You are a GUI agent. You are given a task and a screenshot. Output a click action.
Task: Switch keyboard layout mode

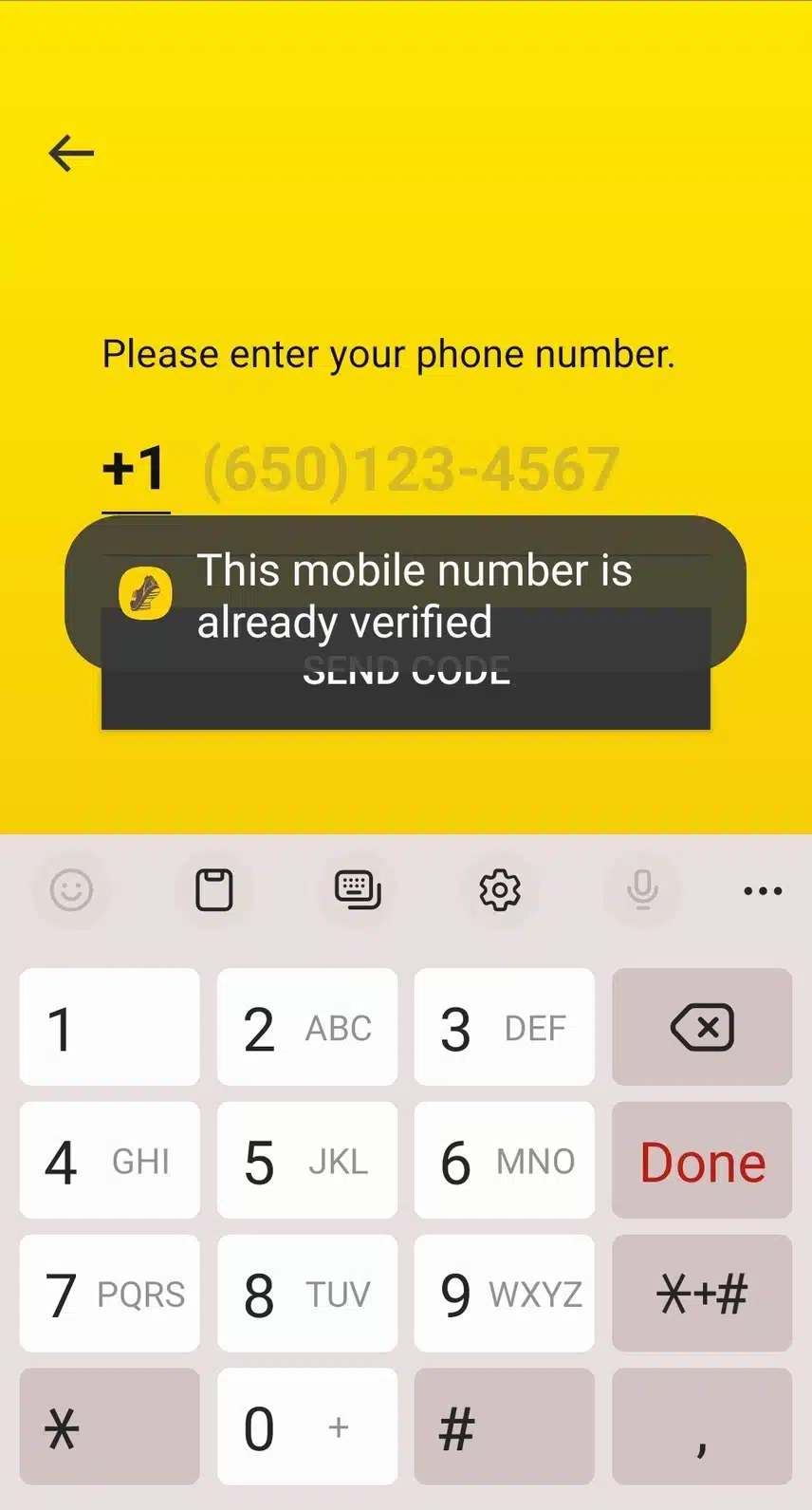click(358, 890)
